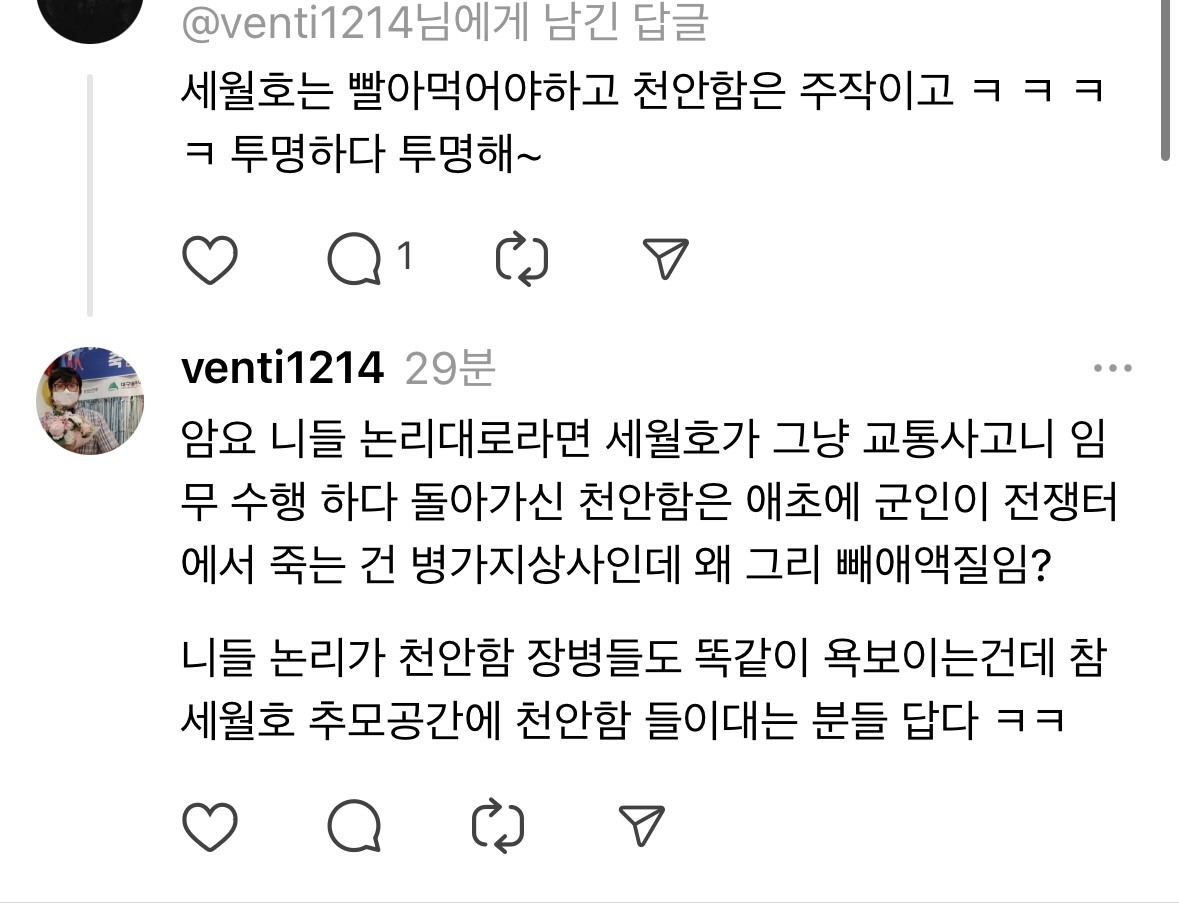Open venti1214's profile picture
The height and width of the screenshot is (919, 1179).
90,402
